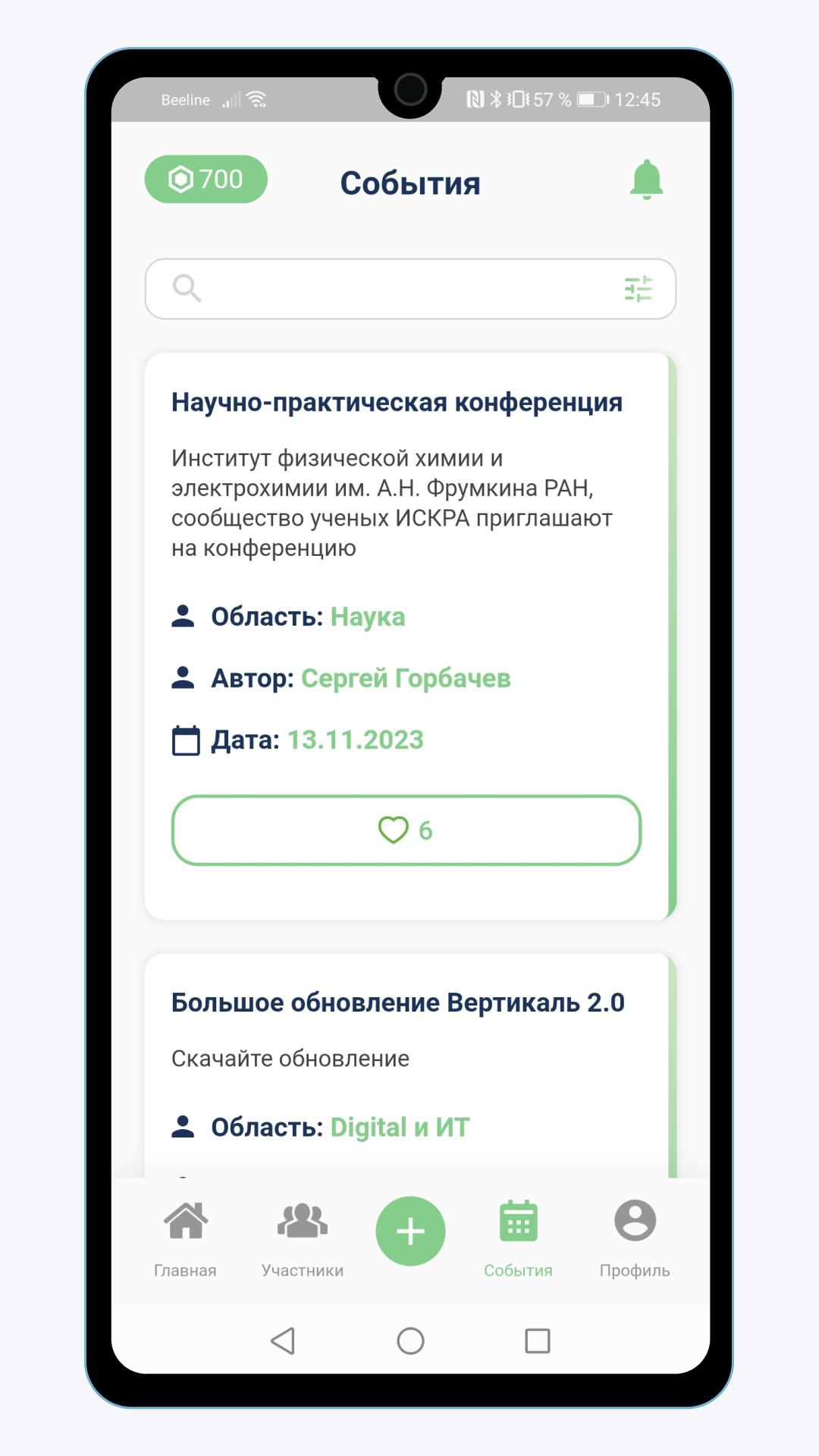Screen dimensions: 819x1456
Task: Tap the system back button
Action: pyautogui.click(x=283, y=1341)
